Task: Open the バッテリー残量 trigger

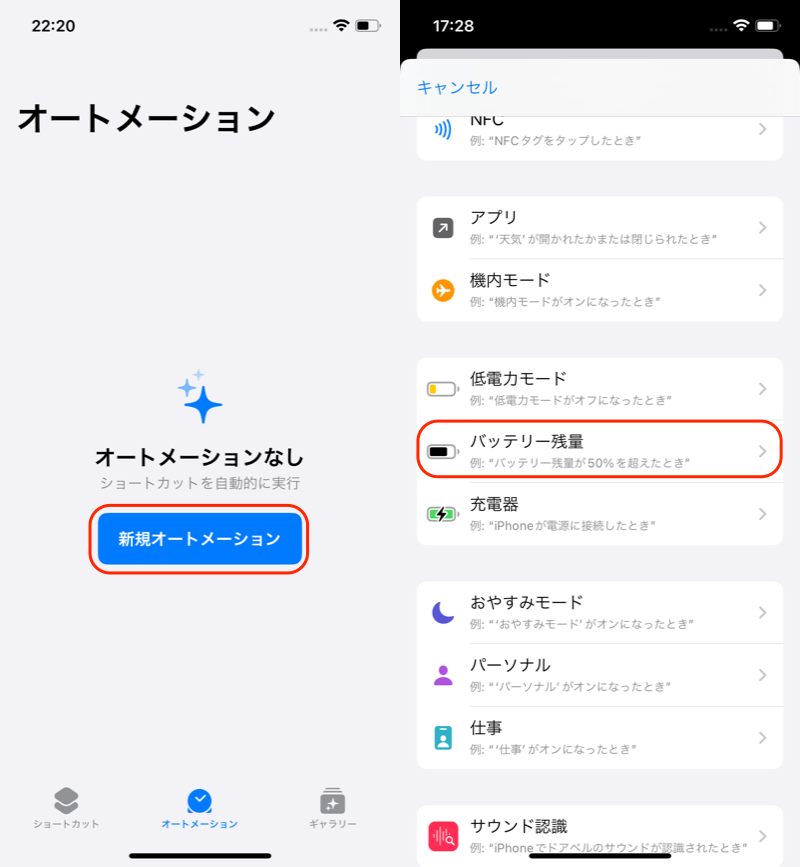Action: [599, 450]
